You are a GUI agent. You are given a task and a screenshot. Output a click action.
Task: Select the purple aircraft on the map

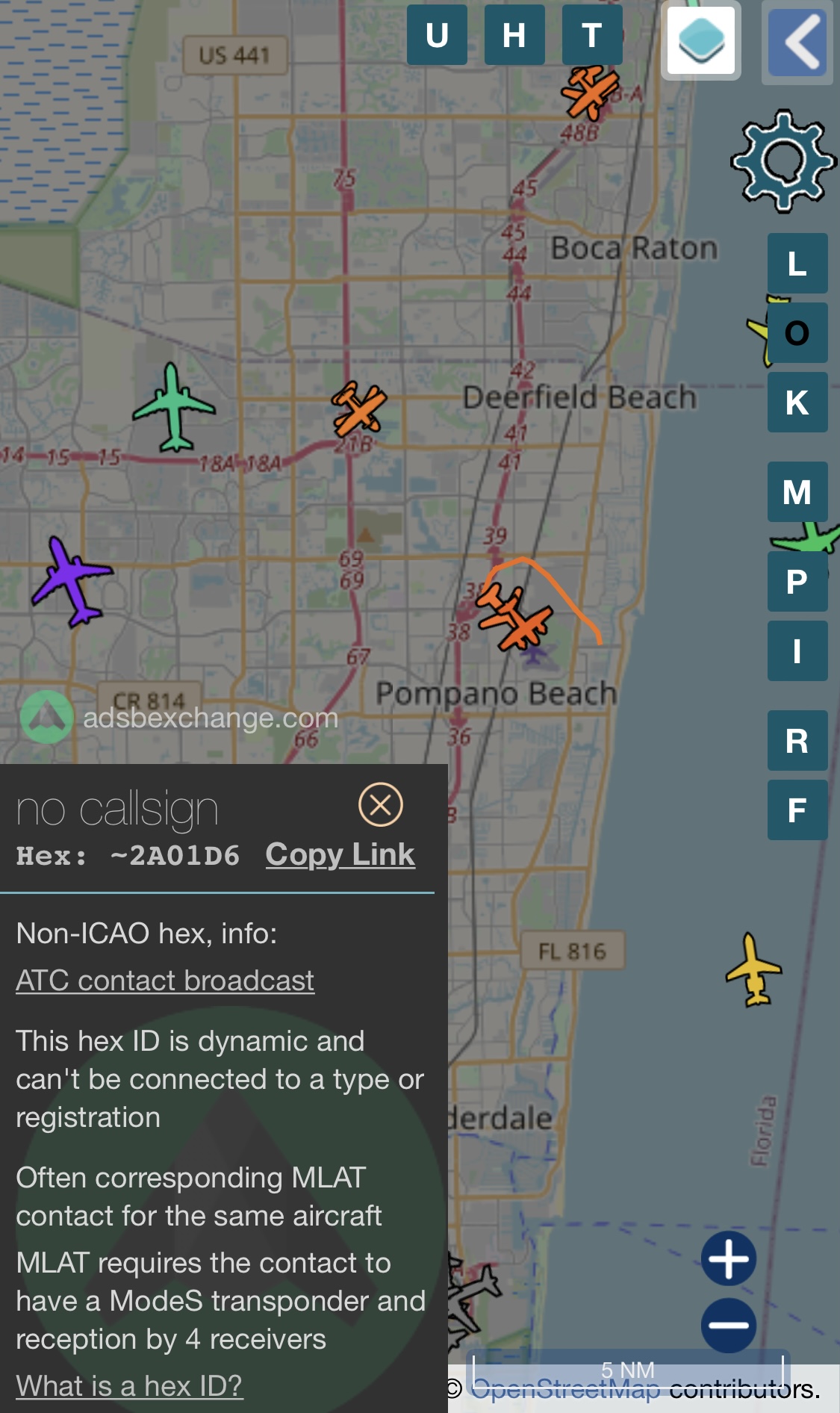point(71,581)
